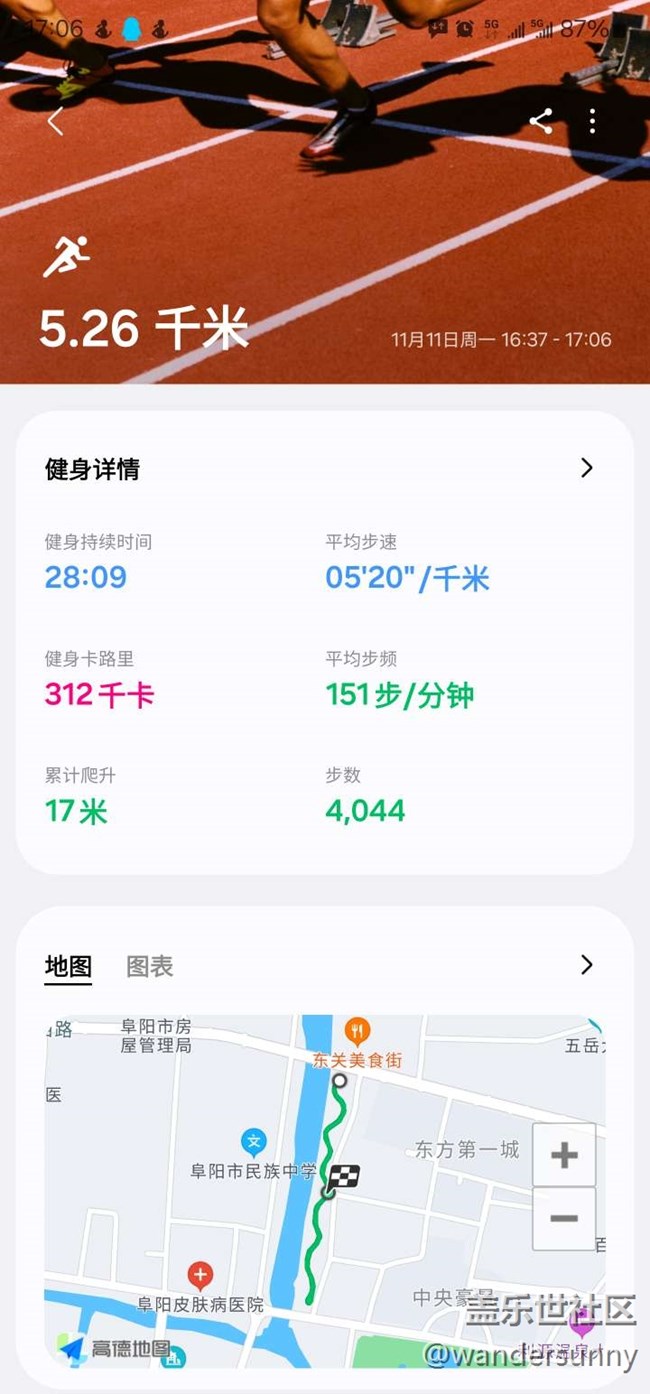Share this running workout
The image size is (650, 1394).
(x=541, y=122)
